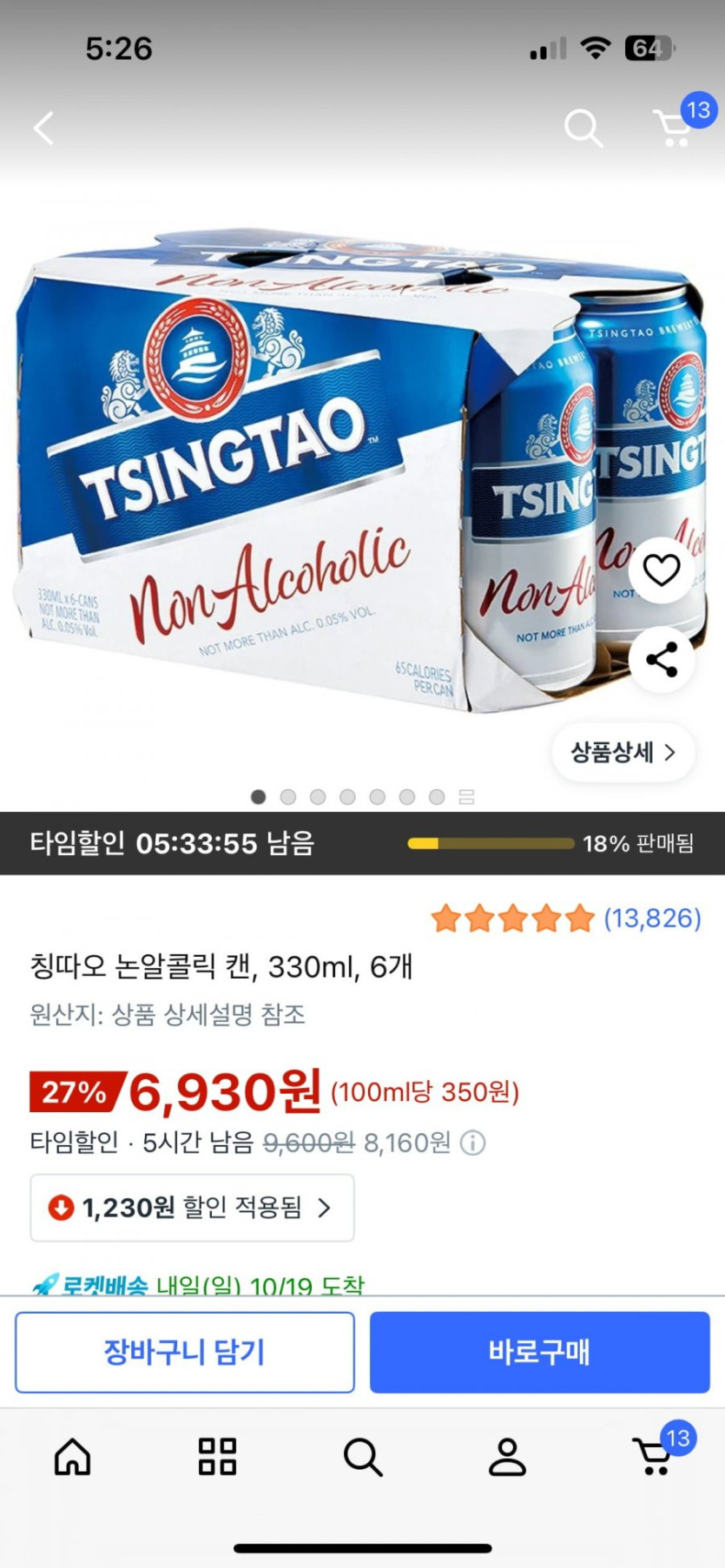The image size is (725, 1568).
Task: Add this product to the wishlist with the heart
Action: tap(662, 570)
